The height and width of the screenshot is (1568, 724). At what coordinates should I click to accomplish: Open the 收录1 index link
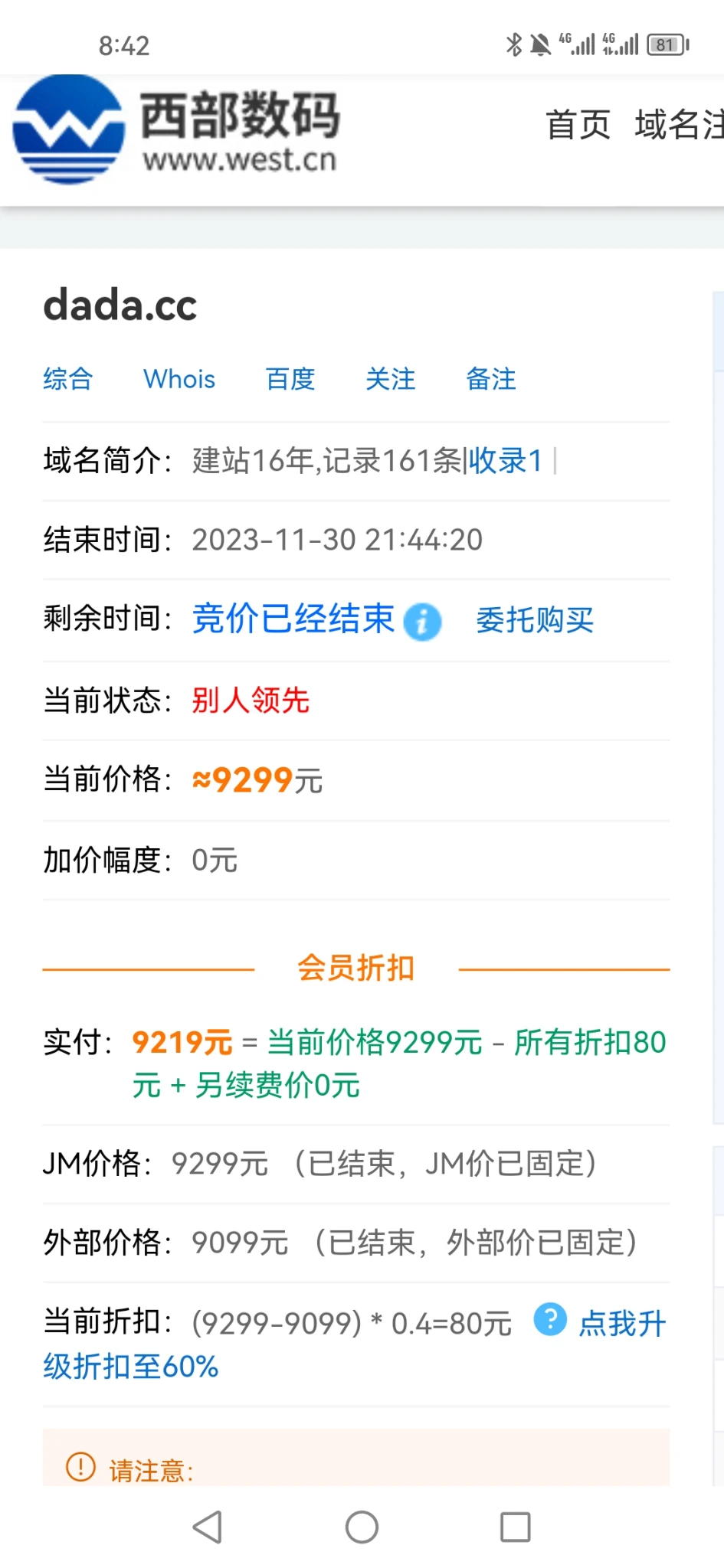tap(505, 461)
